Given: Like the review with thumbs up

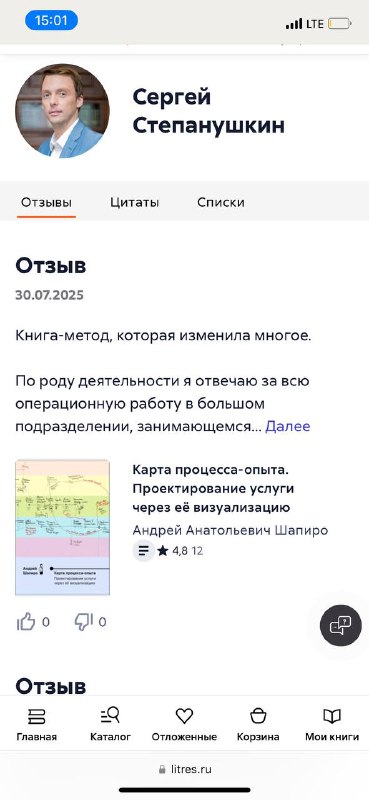Looking at the screenshot, I should [x=26, y=621].
